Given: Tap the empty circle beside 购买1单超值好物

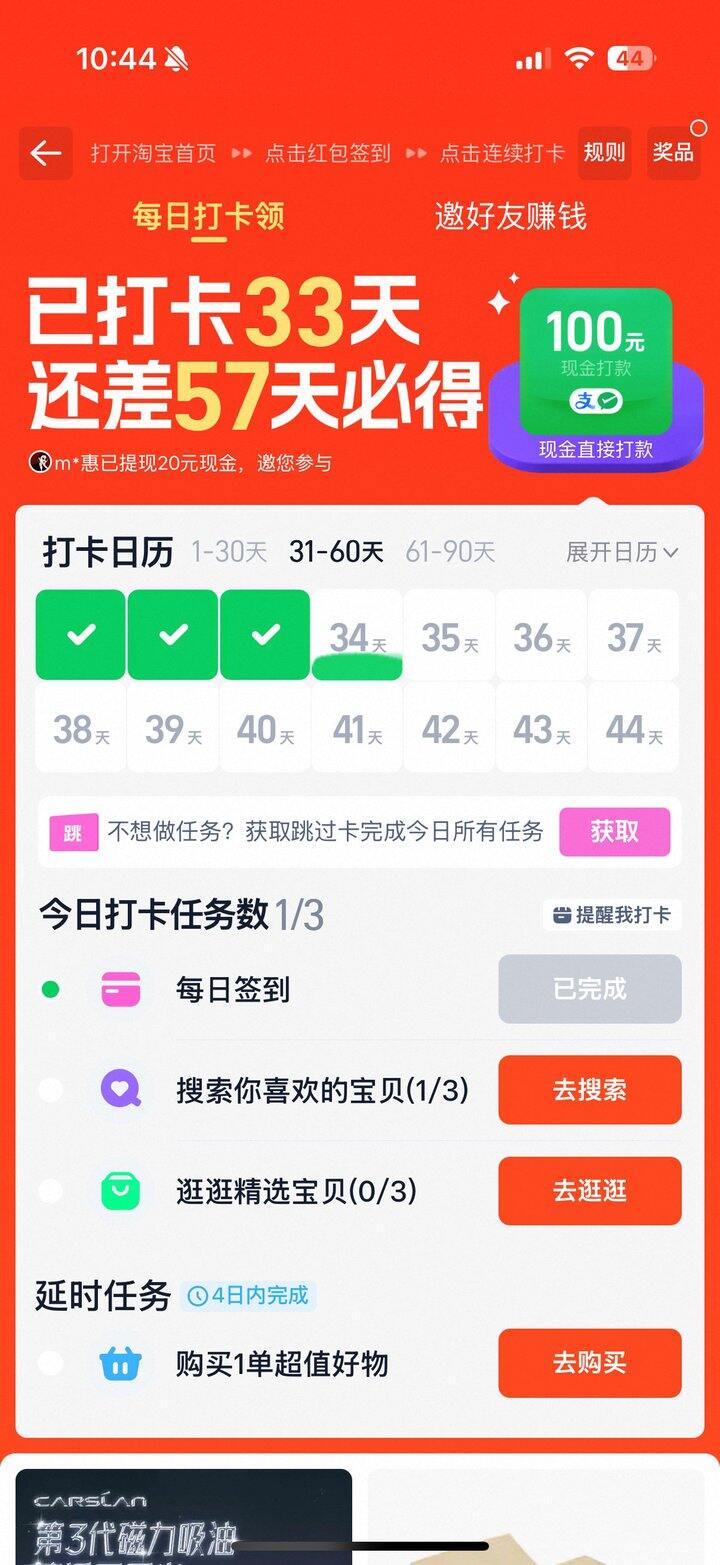Looking at the screenshot, I should 50,1363.
